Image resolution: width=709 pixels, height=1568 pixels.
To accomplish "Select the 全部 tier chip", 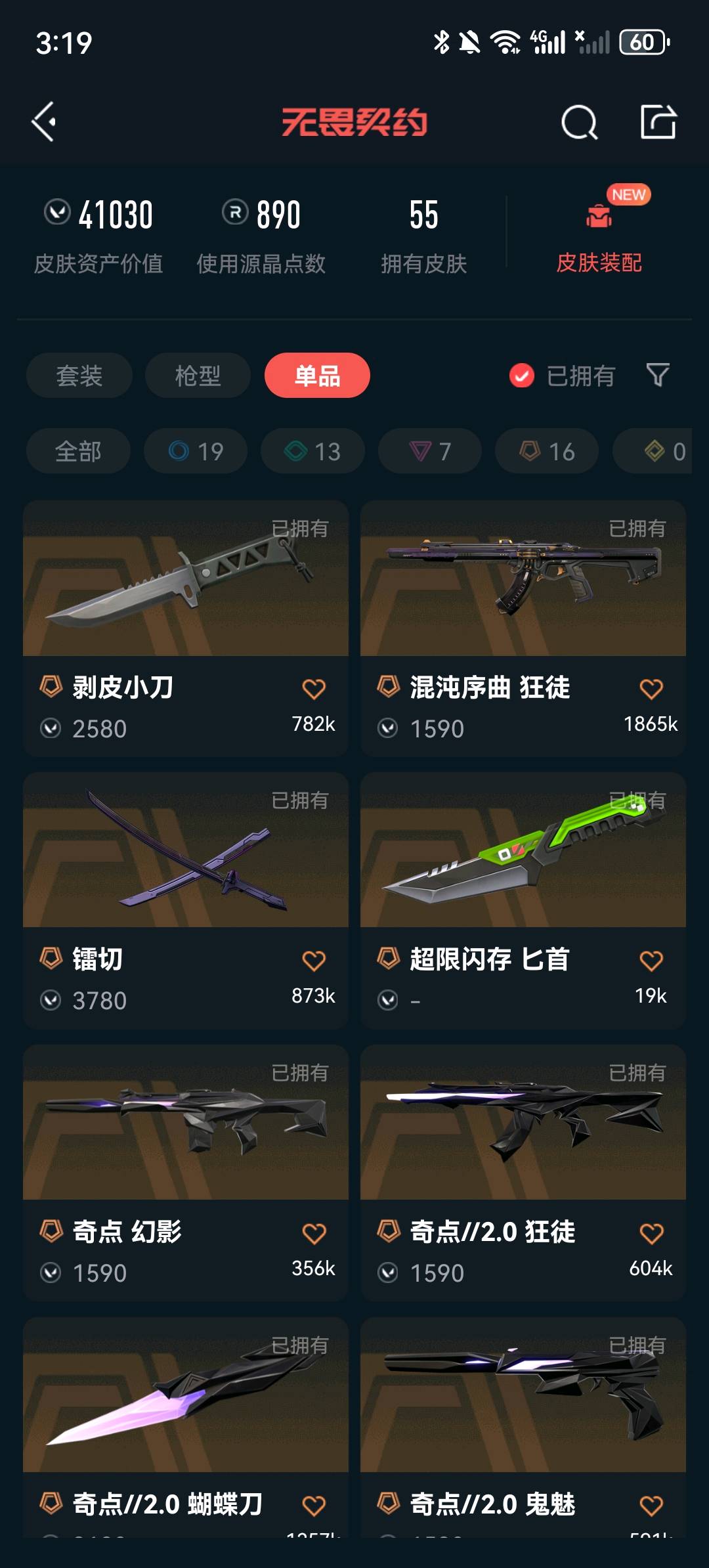I will point(78,451).
